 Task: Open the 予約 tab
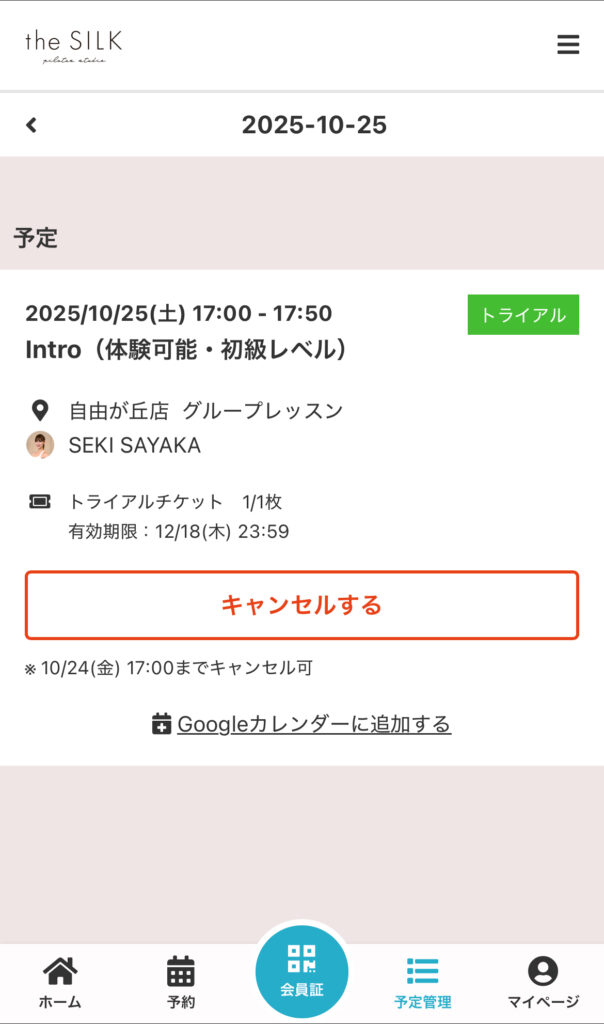(181, 982)
